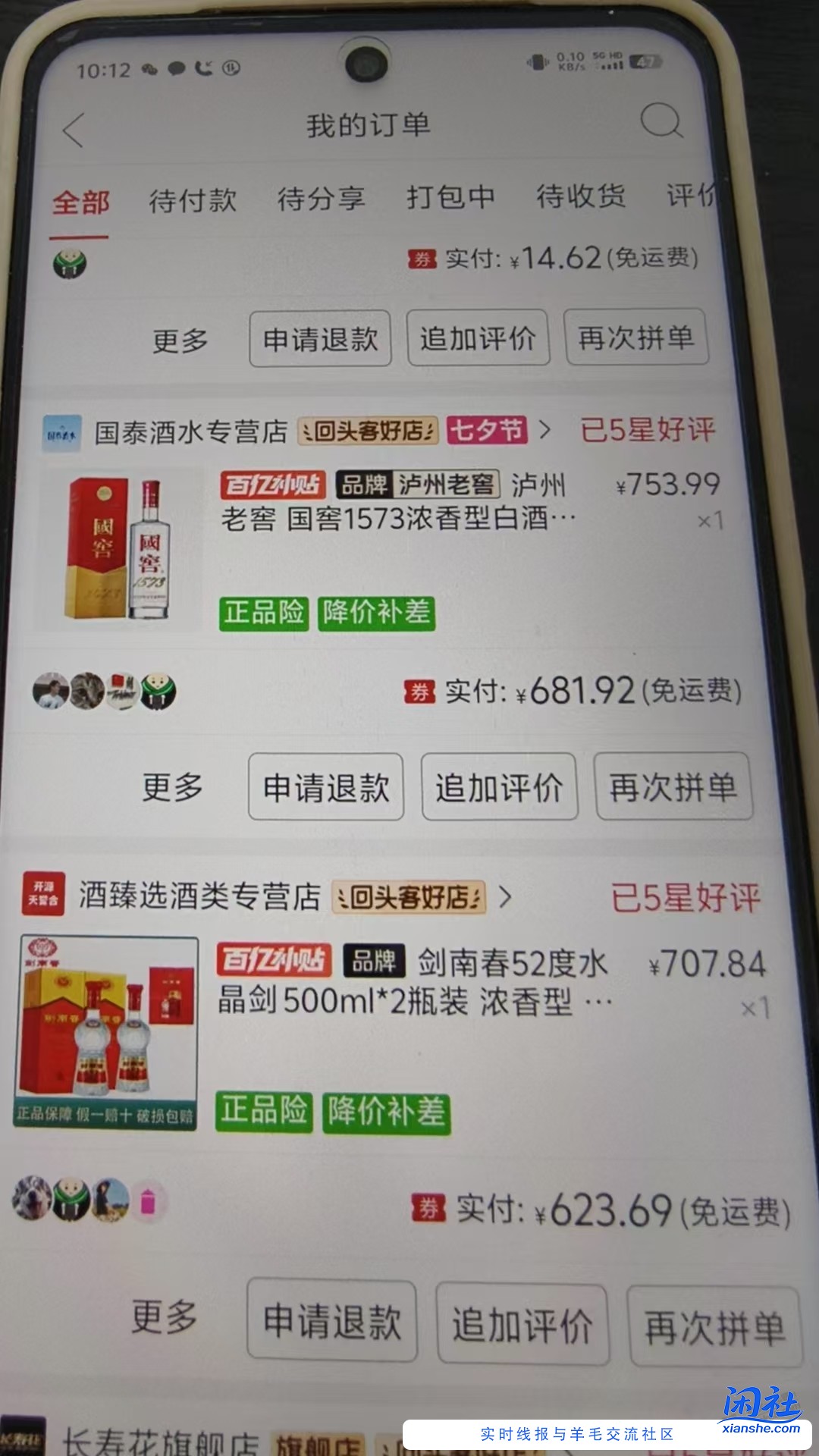Tap 再次拼单 on the ¥14.62 order
The width and height of the screenshot is (819, 1456).
click(635, 337)
